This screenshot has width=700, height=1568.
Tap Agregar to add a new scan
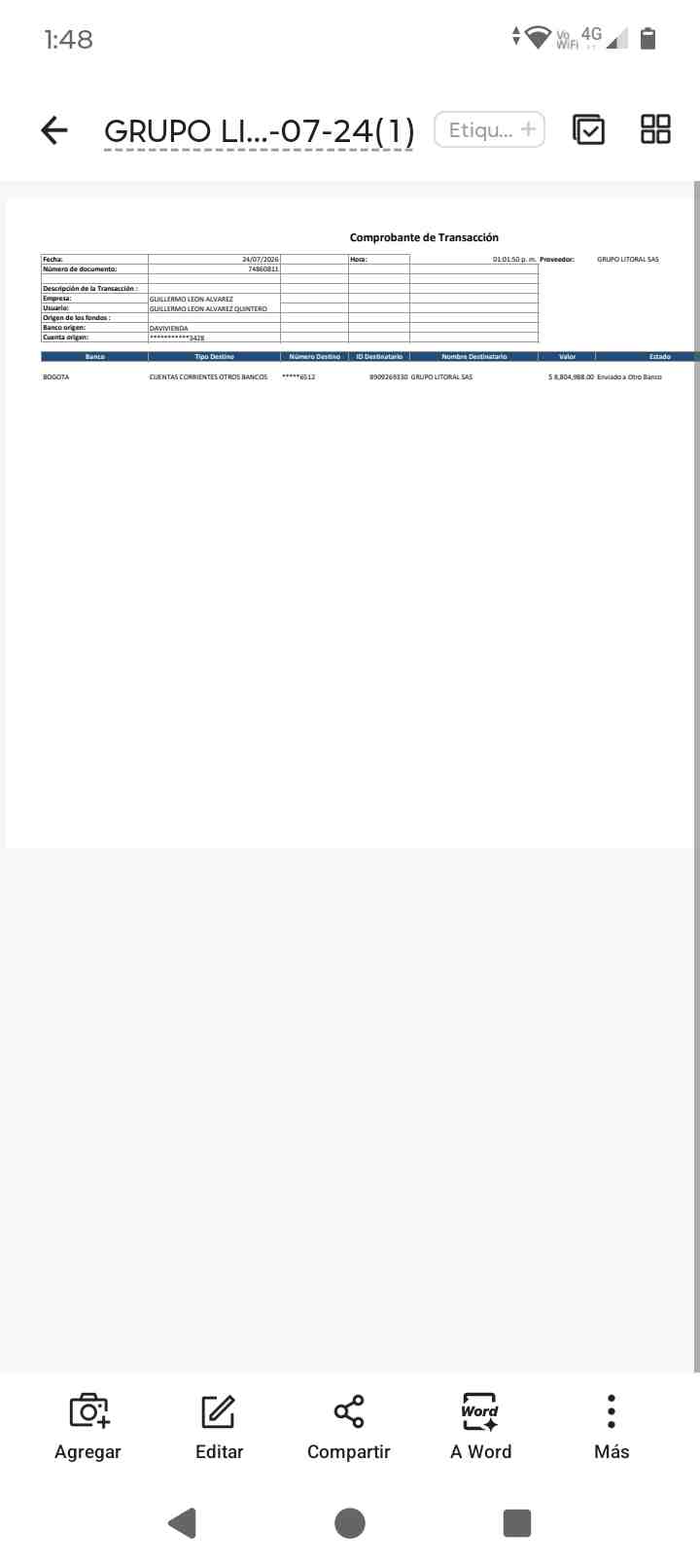point(88,1426)
